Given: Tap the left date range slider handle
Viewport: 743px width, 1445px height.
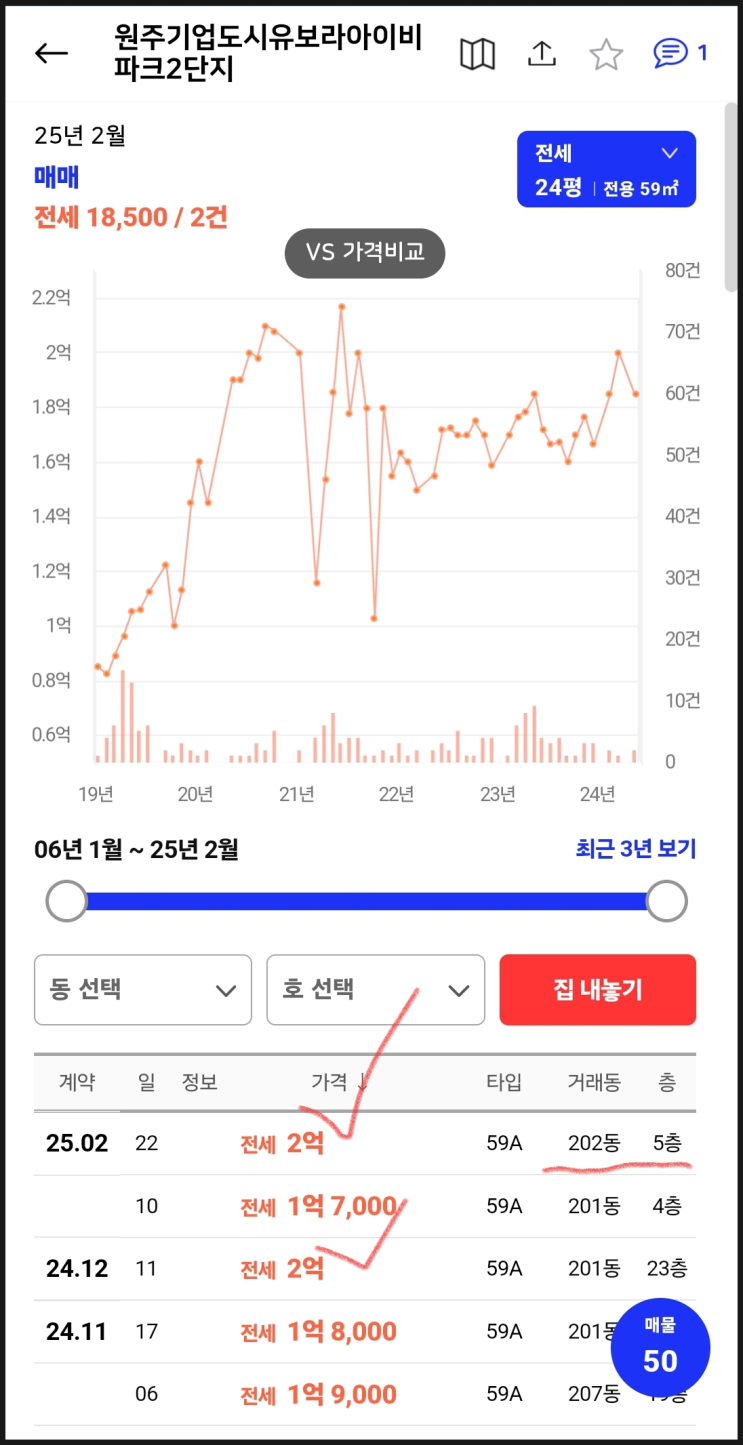Looking at the screenshot, I should point(67,901).
